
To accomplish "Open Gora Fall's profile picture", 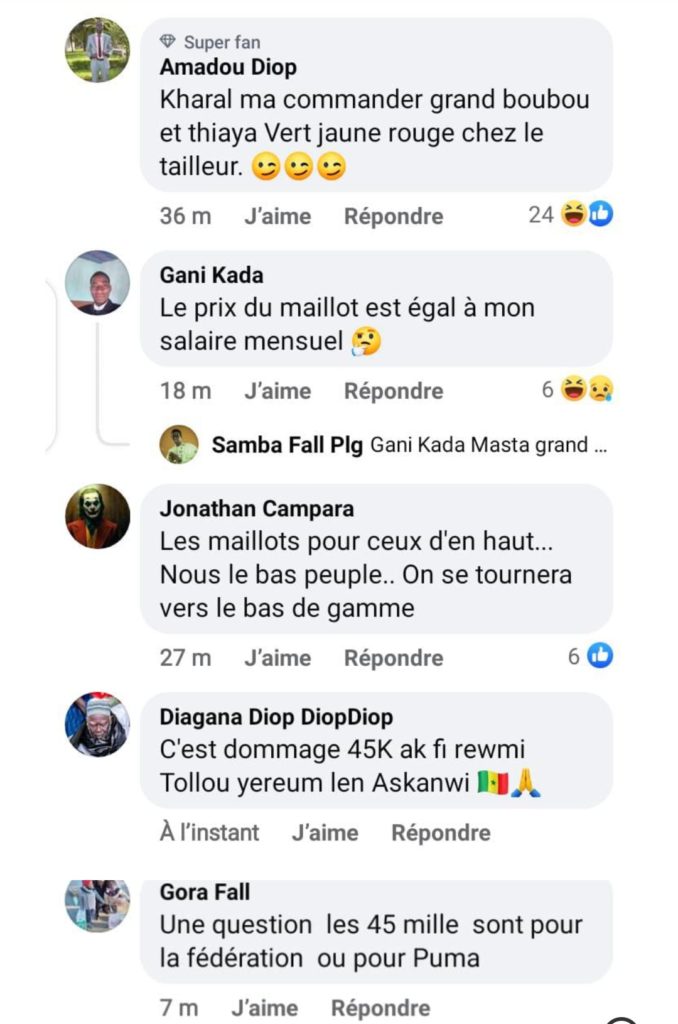I will coord(97,905).
